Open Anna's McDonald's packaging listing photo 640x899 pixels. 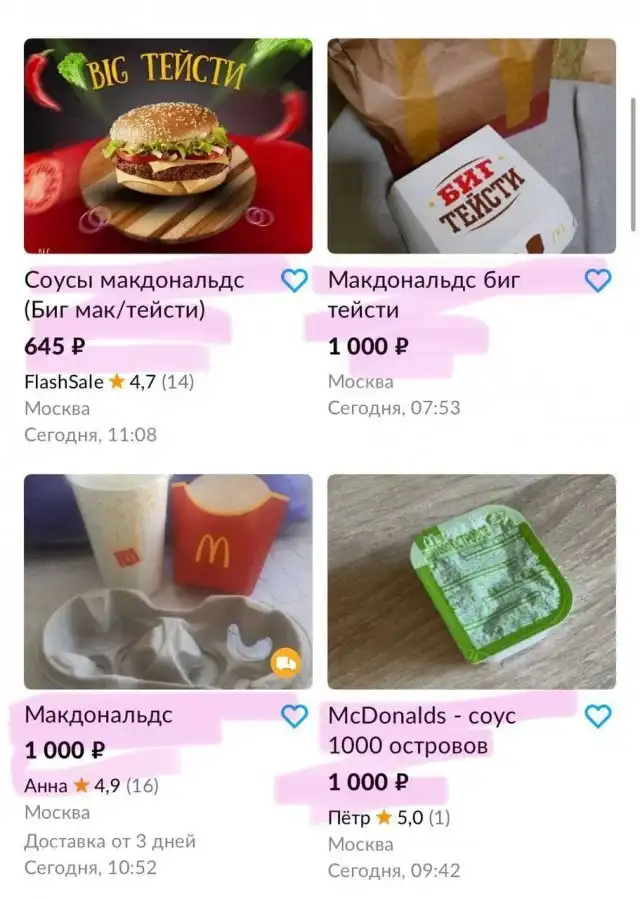(x=168, y=582)
